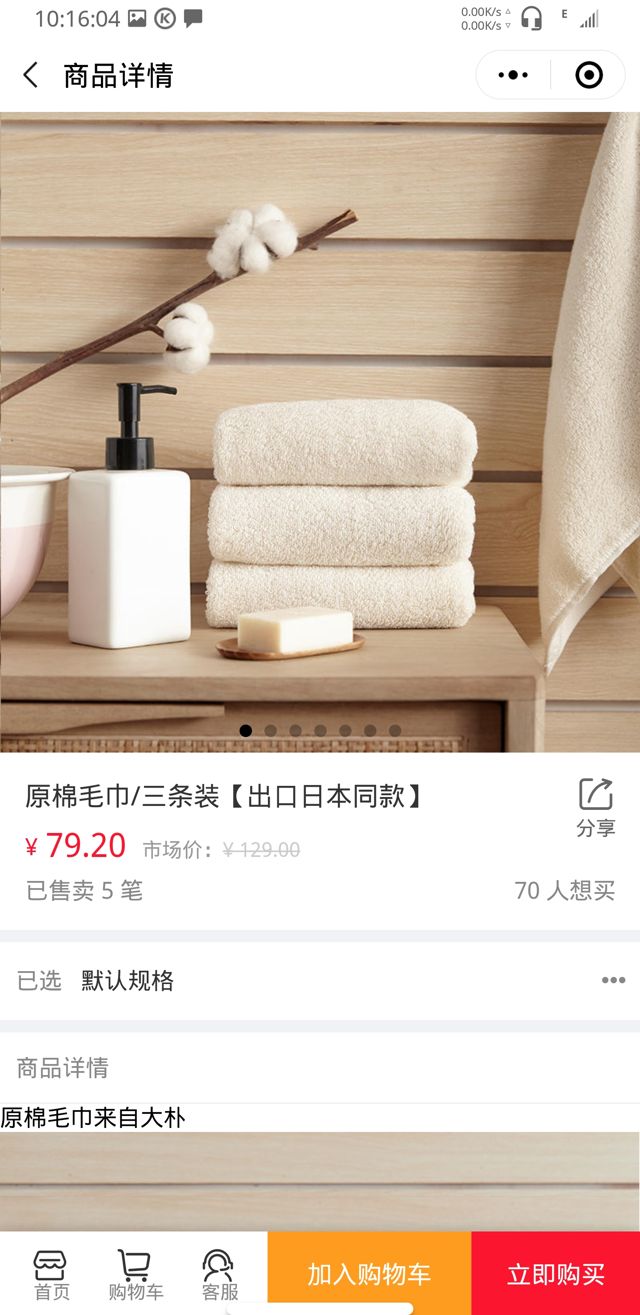Close the mini program via circle icon
640x1315 pixels.
589,75
